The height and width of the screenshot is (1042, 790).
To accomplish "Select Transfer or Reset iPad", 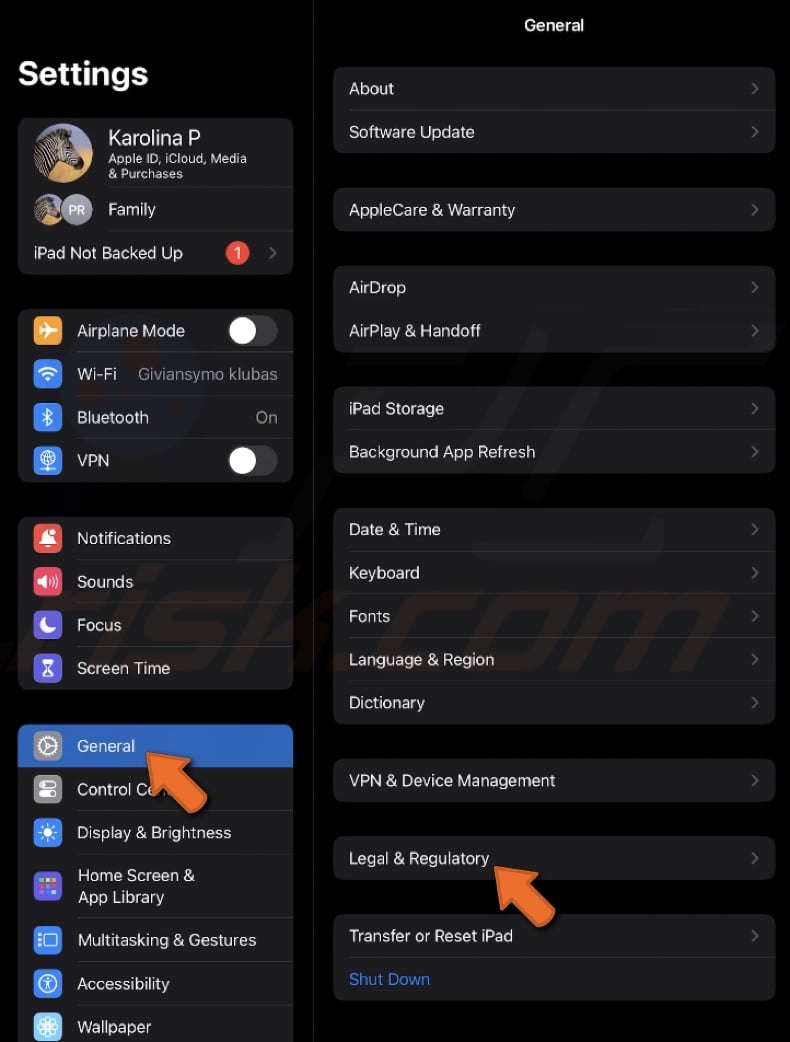I will [x=553, y=936].
